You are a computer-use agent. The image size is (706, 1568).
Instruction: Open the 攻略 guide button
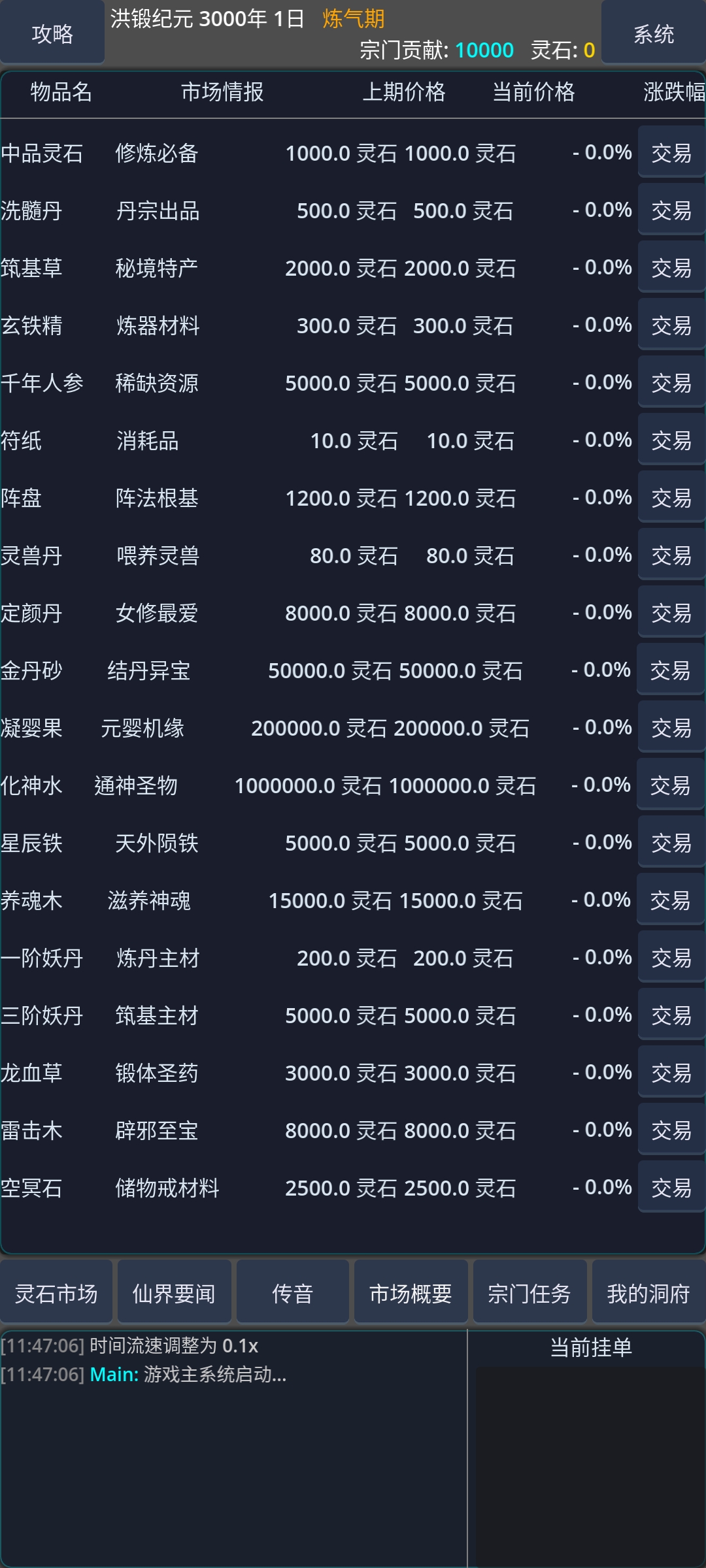pos(52,33)
